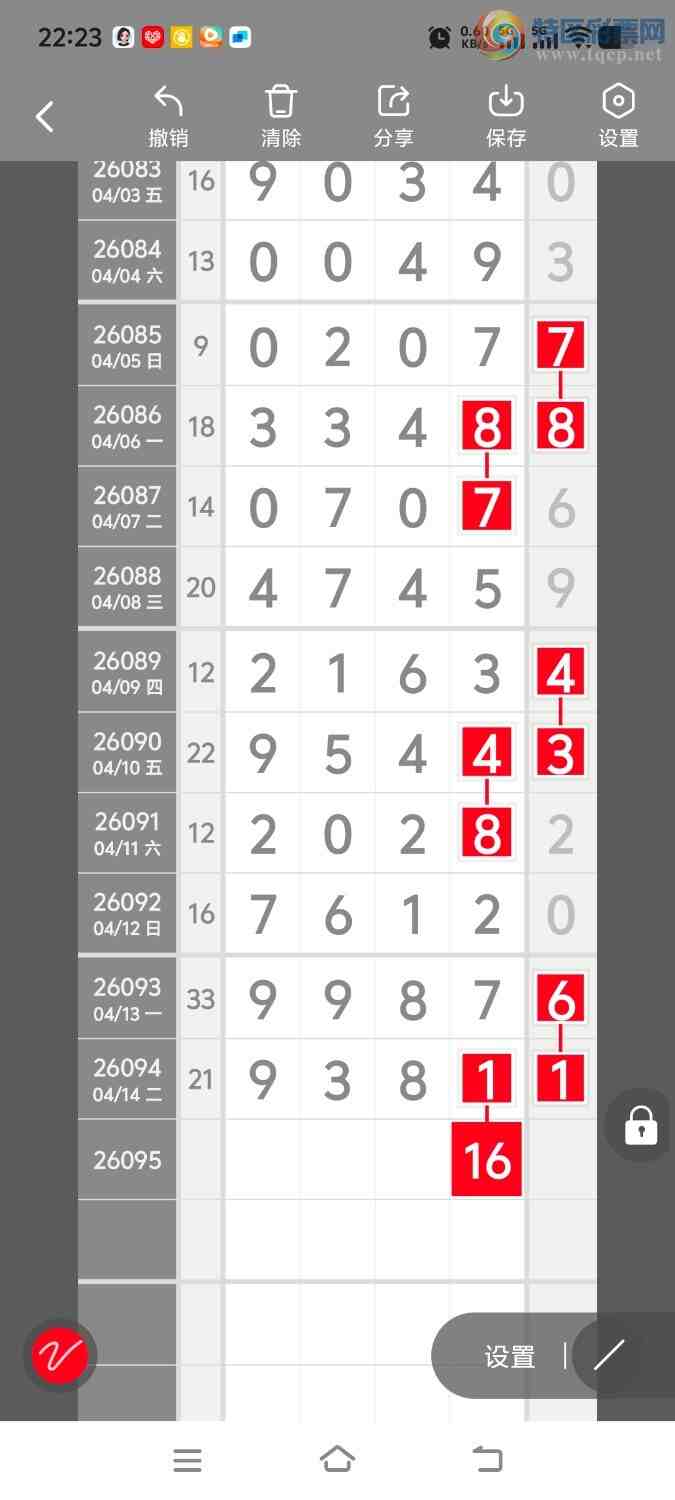675x1500 pixels.
Task: Tap the red pen floating button
Action: pos(60,1356)
